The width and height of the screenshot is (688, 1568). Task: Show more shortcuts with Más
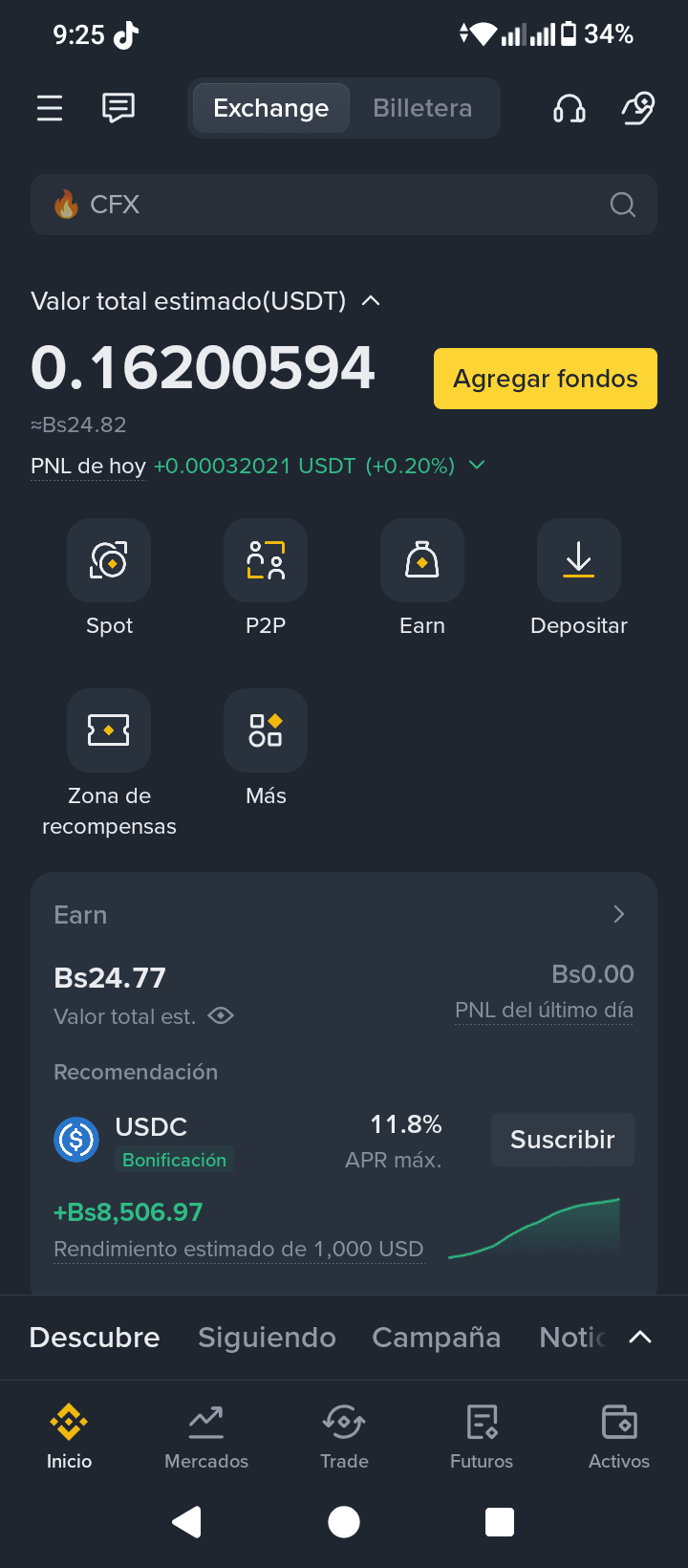click(x=266, y=731)
